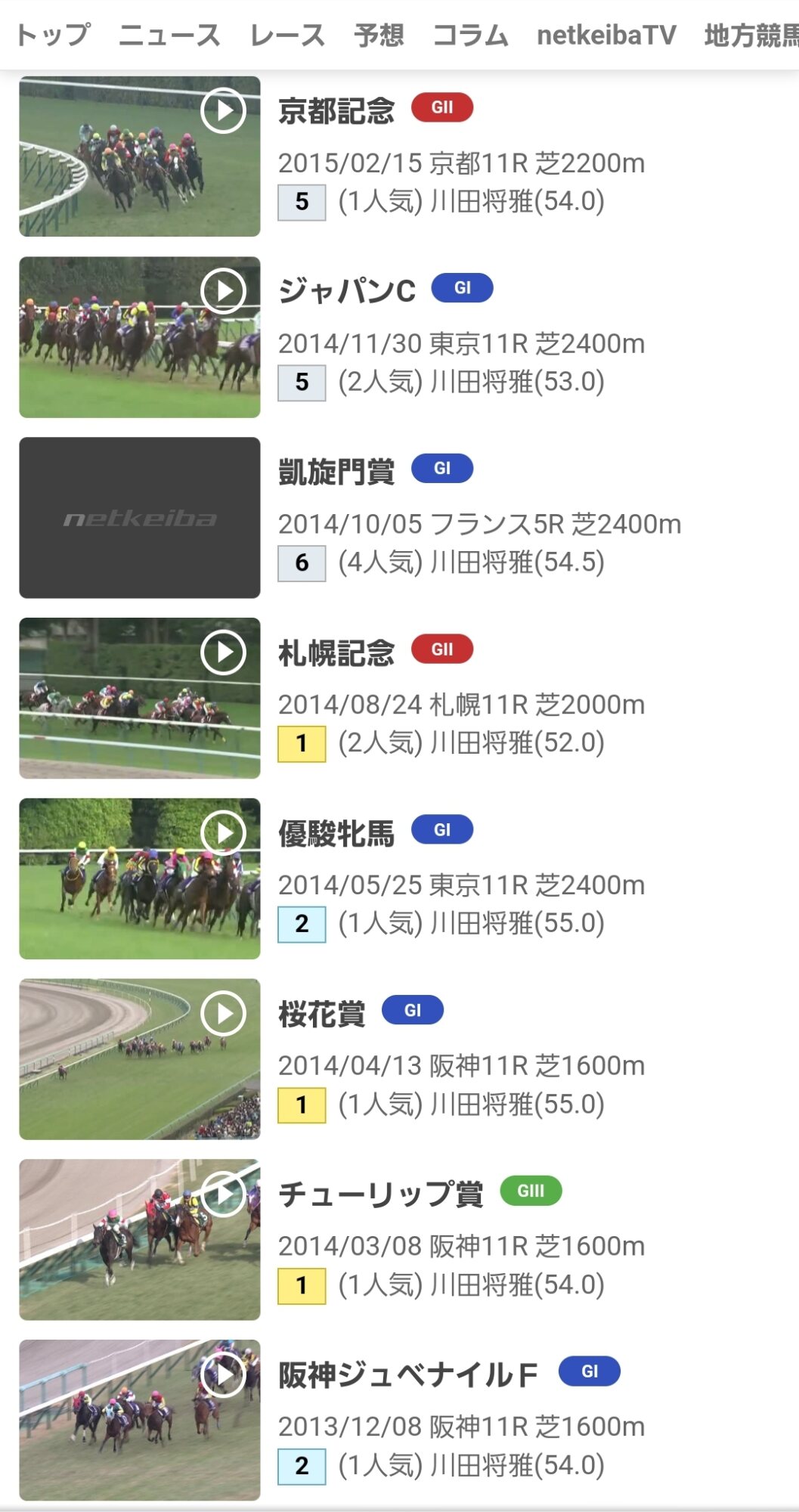The width and height of the screenshot is (799, 1512).
Task: Open the 予想 tab
Action: point(379,35)
